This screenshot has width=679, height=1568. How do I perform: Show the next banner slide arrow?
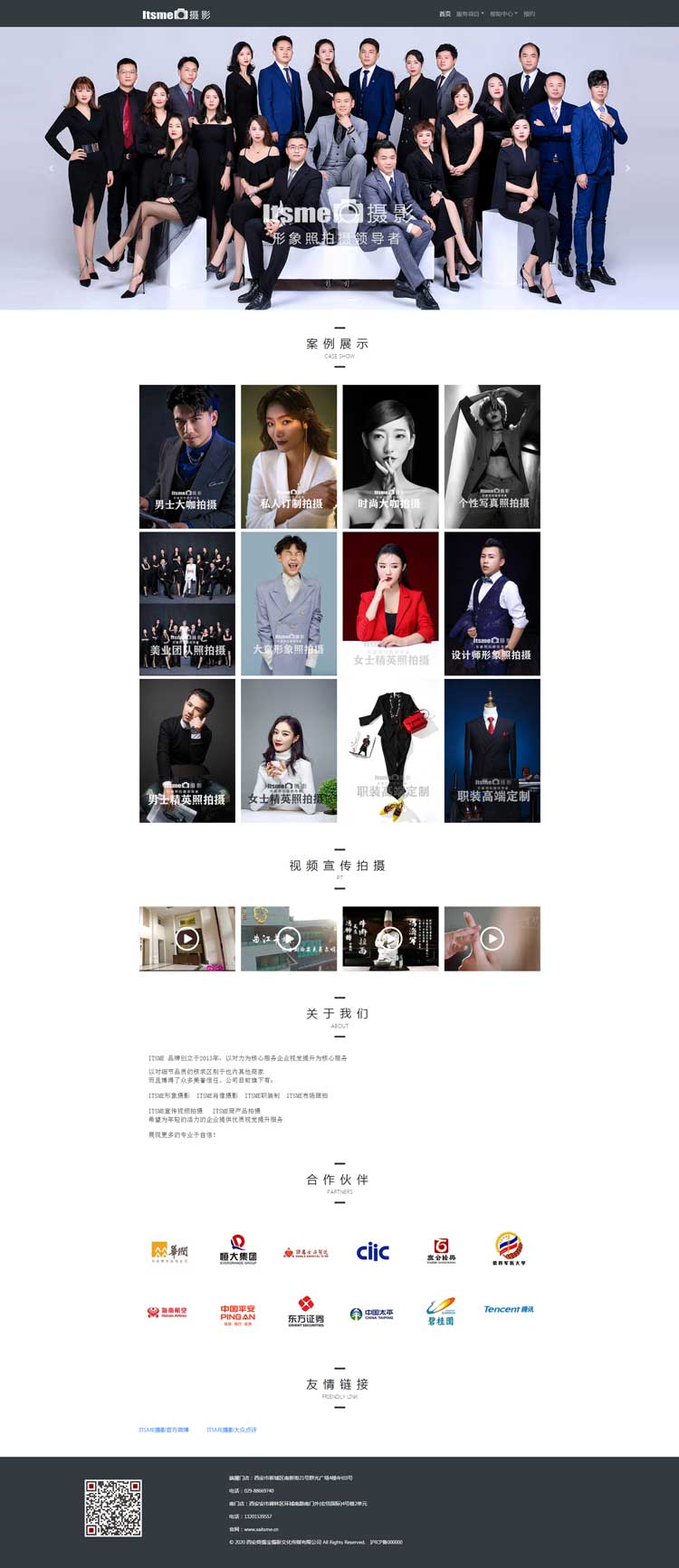pyautogui.click(x=627, y=168)
